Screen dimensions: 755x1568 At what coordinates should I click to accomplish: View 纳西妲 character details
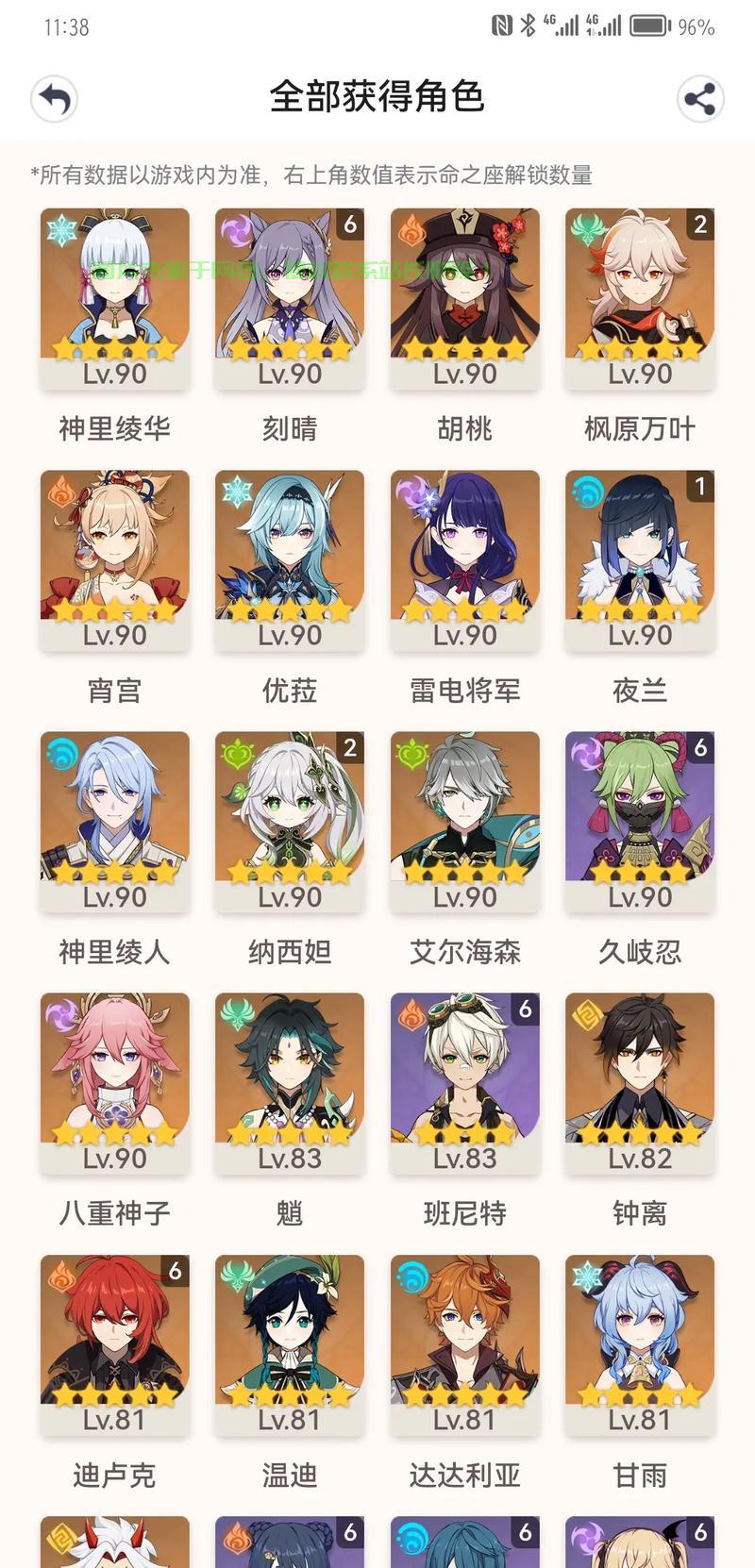(290, 821)
